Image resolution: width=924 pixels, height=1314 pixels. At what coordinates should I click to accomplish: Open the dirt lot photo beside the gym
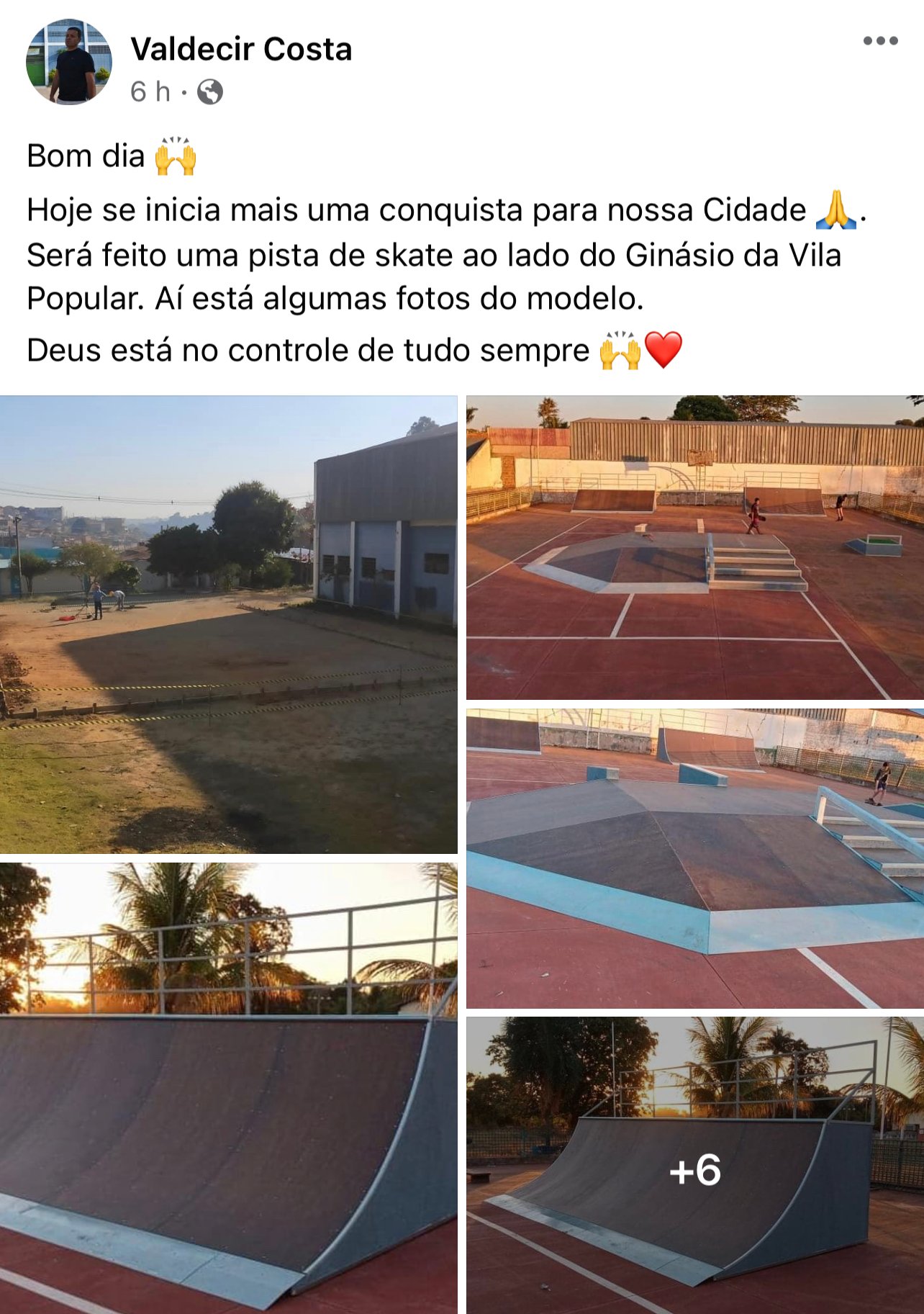pos(228,624)
